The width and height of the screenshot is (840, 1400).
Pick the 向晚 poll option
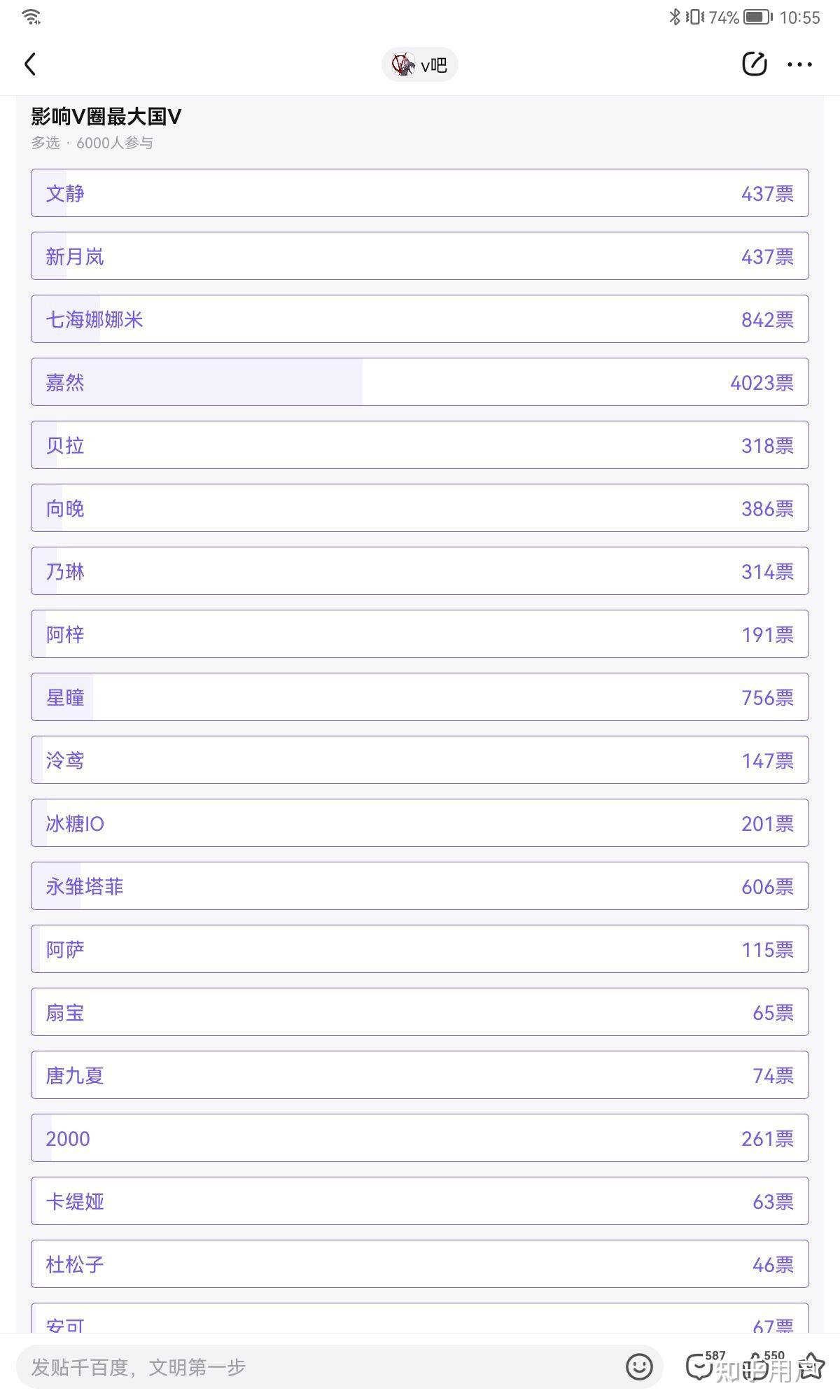420,508
